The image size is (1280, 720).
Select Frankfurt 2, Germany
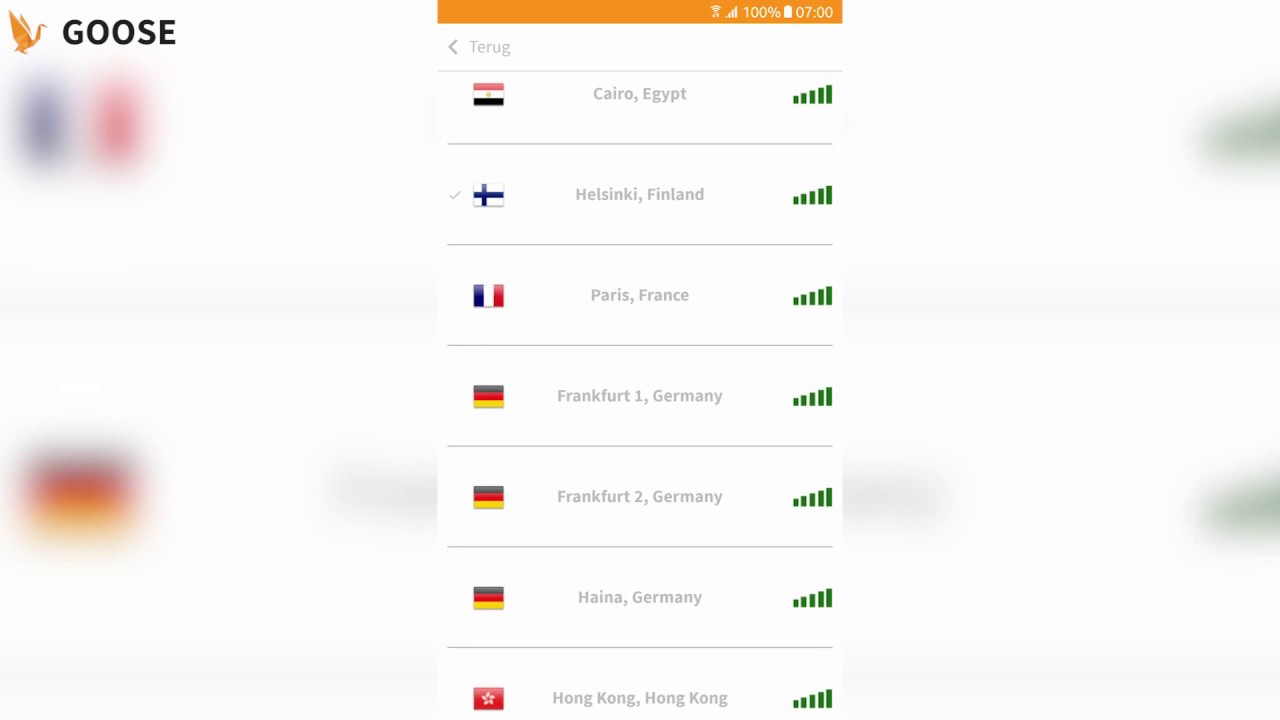pyautogui.click(x=639, y=497)
